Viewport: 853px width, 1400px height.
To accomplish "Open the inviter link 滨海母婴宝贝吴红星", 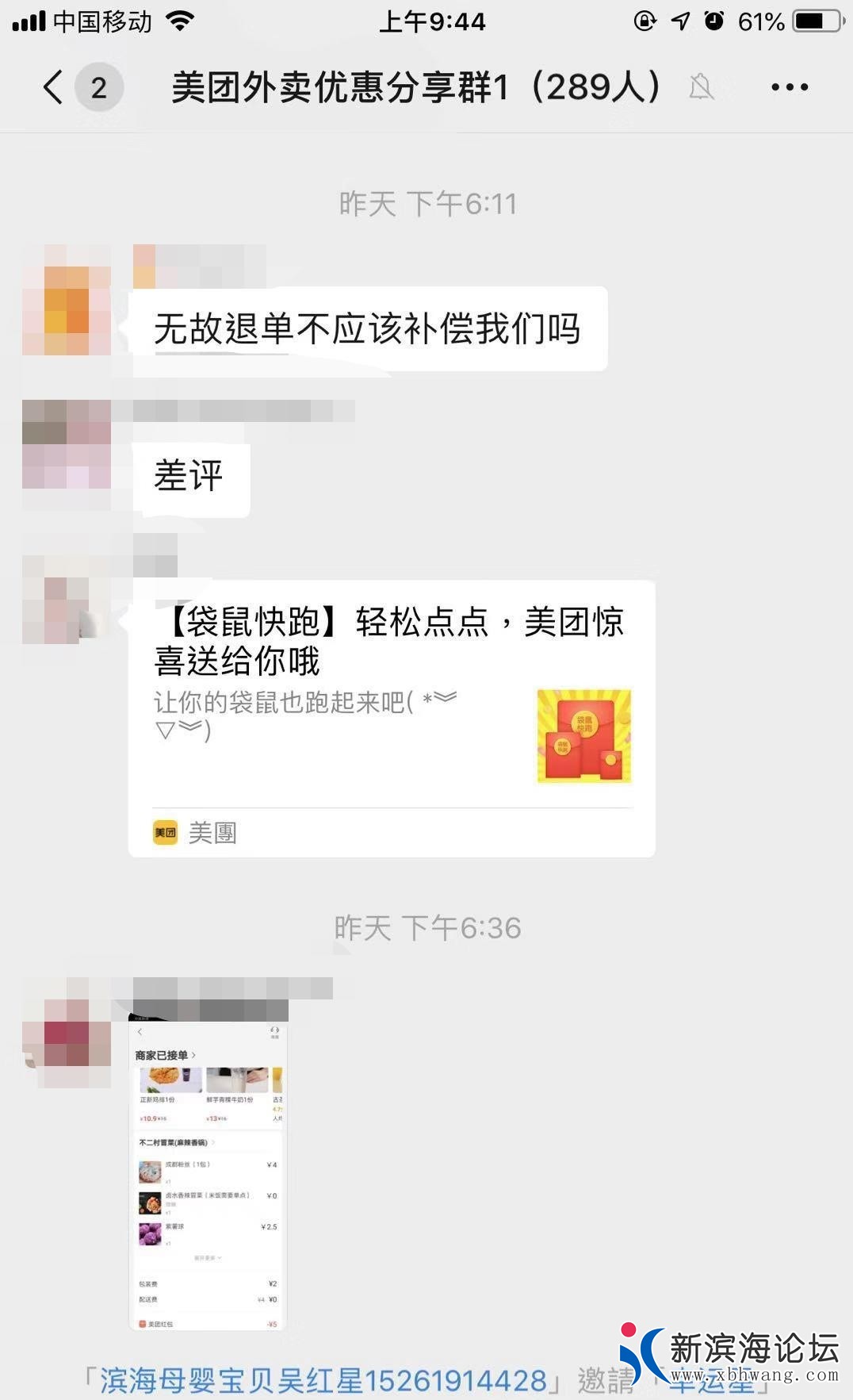I will (323, 1381).
